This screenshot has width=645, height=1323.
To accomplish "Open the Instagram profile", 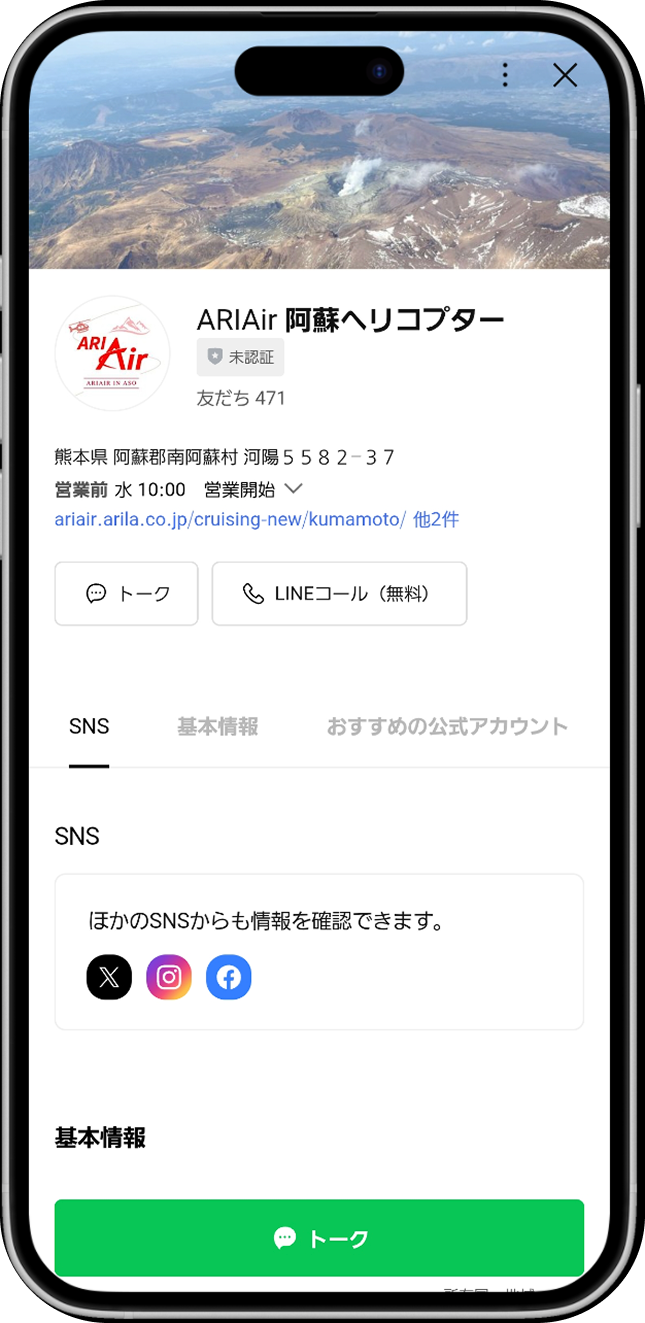I will pos(169,977).
